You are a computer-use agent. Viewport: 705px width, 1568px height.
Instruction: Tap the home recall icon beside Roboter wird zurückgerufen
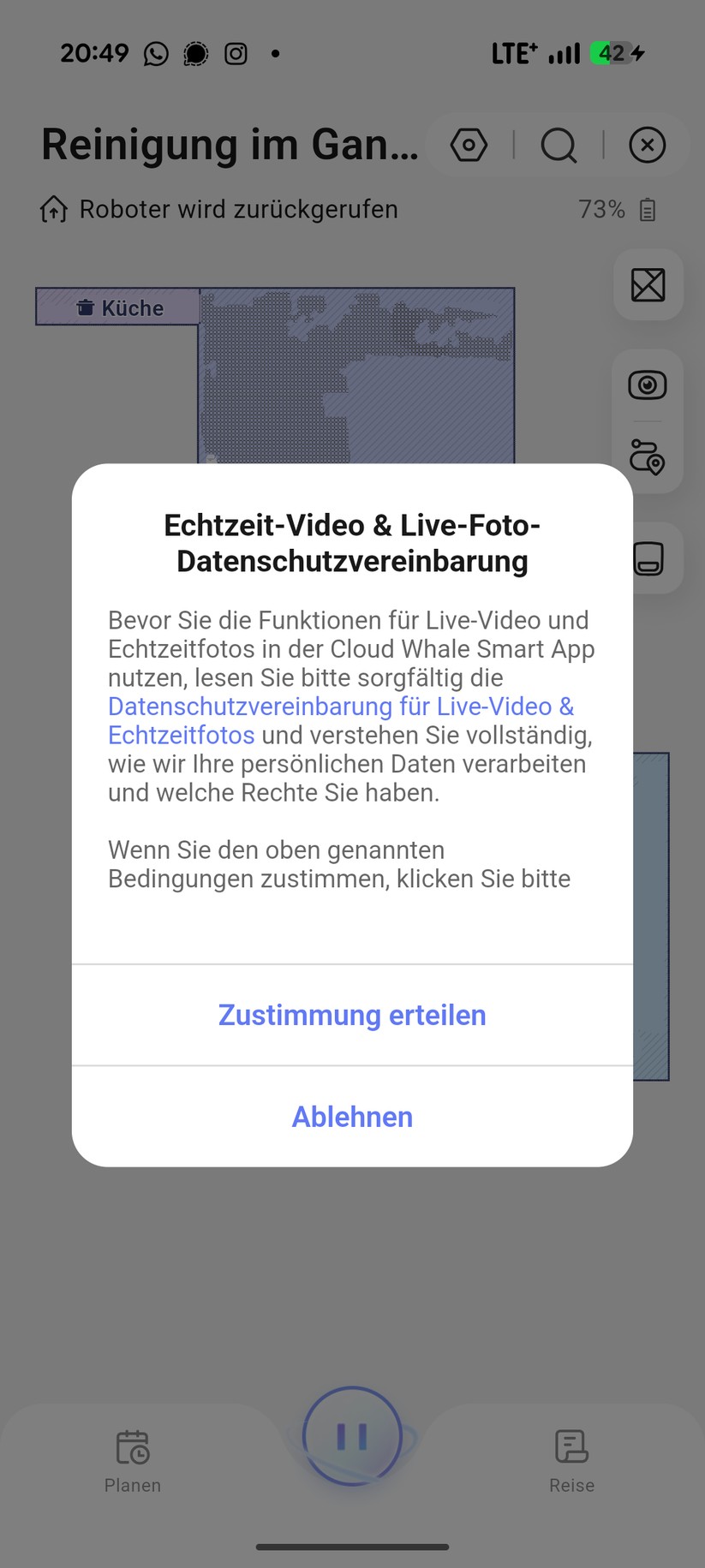53,208
